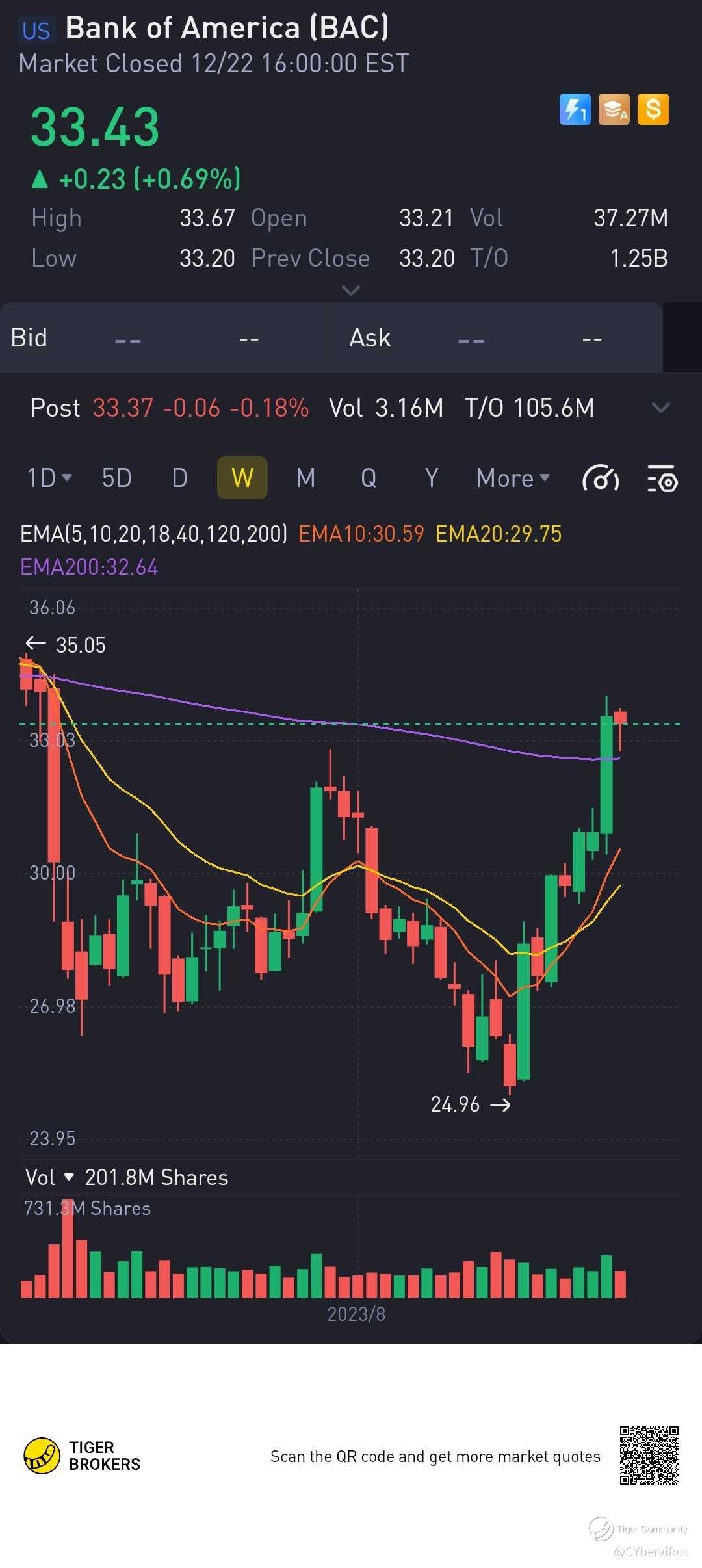702x1568 pixels.
Task: Expand the quote details chevron under Prev Close
Action: tap(351, 290)
